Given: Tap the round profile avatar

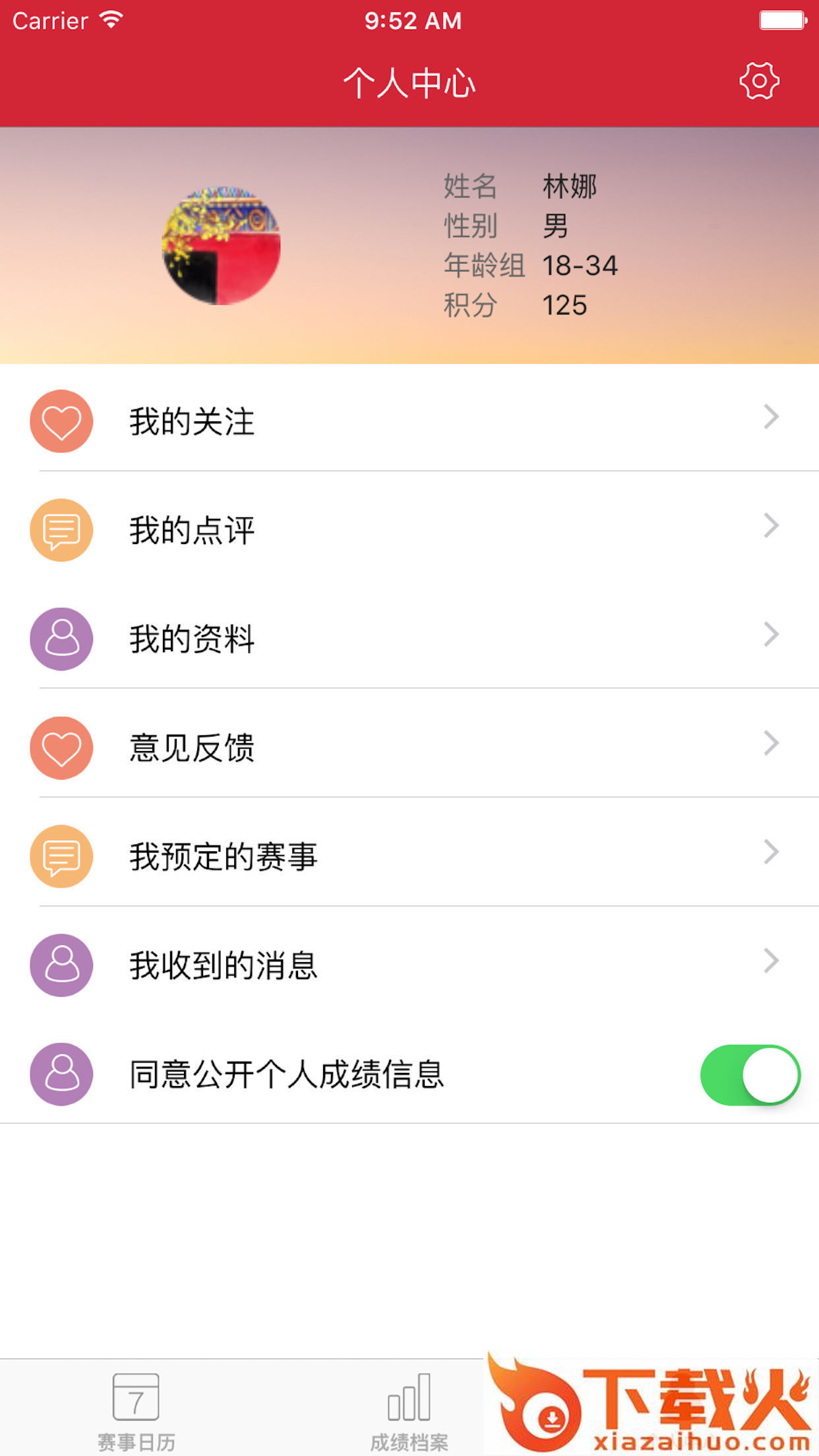Looking at the screenshot, I should point(222,245).
